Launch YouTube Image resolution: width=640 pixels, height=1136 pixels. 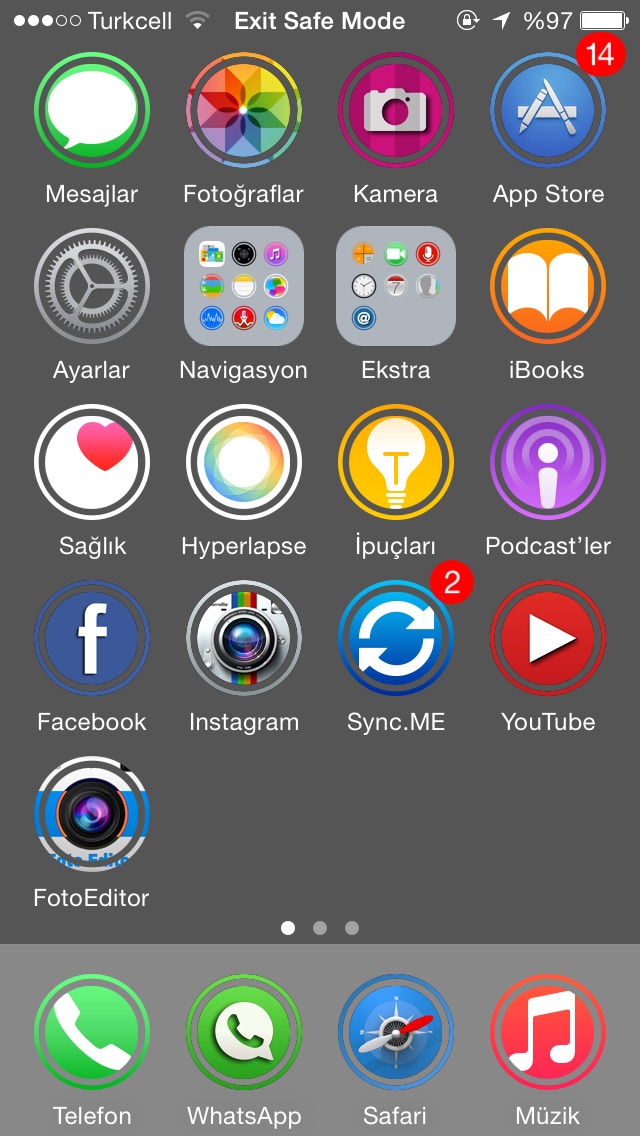(548, 638)
